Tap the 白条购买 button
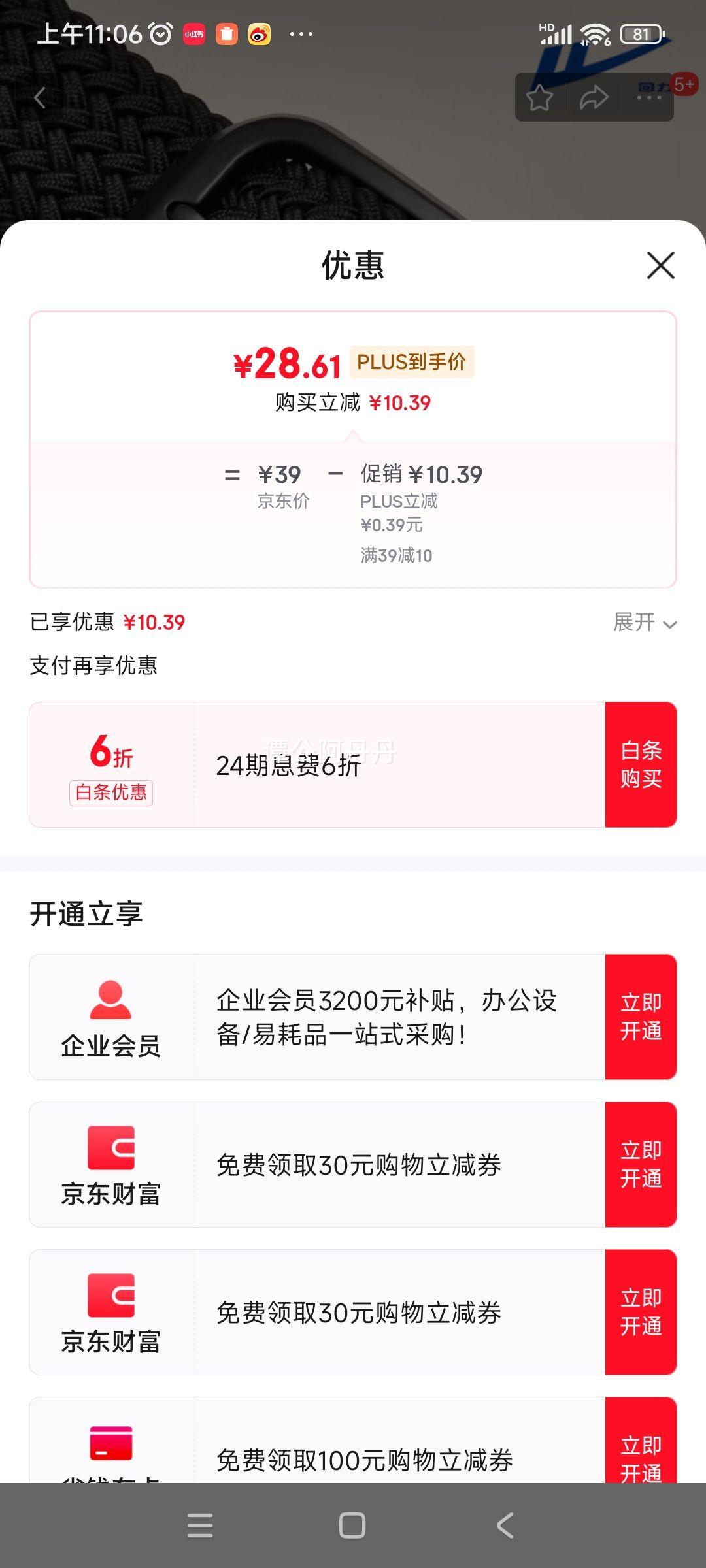 pyautogui.click(x=641, y=764)
